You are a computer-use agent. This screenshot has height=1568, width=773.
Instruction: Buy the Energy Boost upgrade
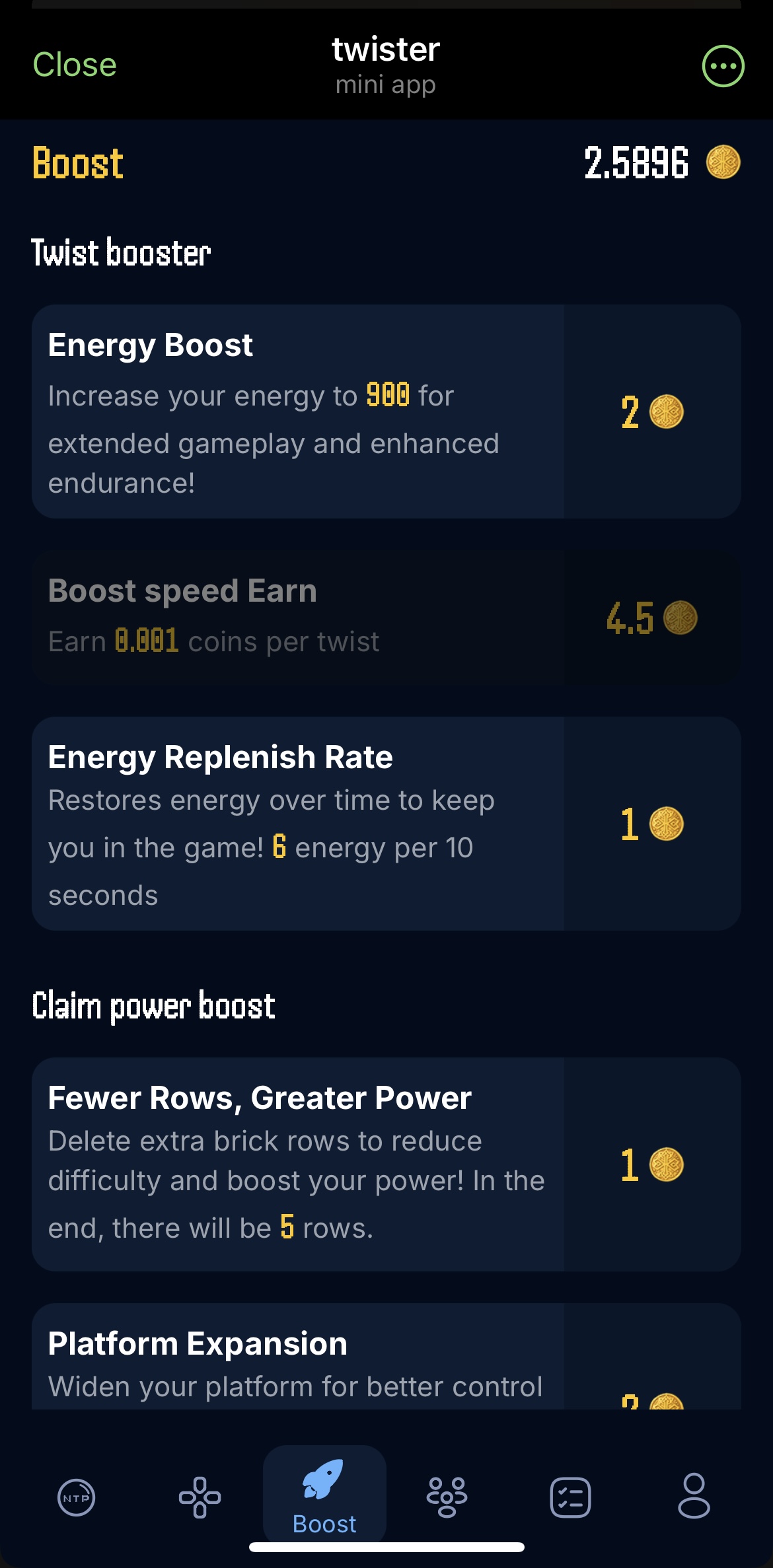tap(651, 411)
